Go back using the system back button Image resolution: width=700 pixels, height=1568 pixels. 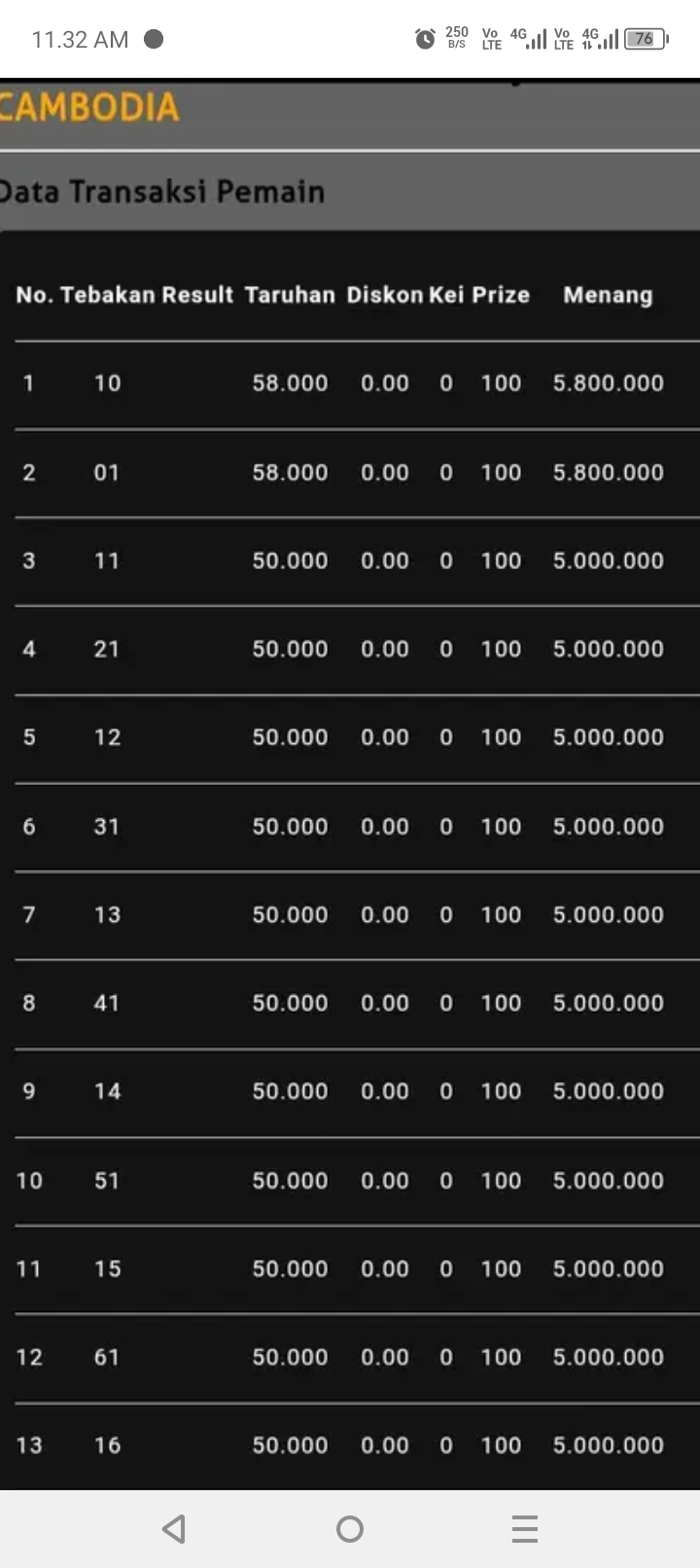tap(174, 1529)
